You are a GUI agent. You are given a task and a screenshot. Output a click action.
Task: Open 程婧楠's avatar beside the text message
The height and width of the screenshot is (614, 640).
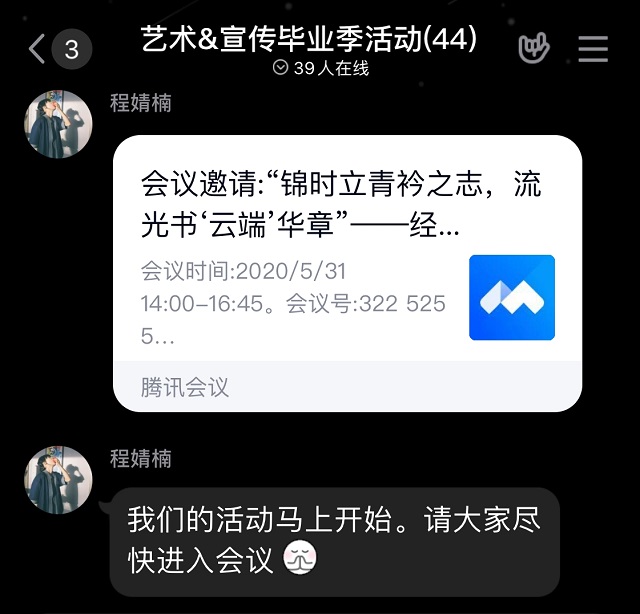tap(58, 480)
